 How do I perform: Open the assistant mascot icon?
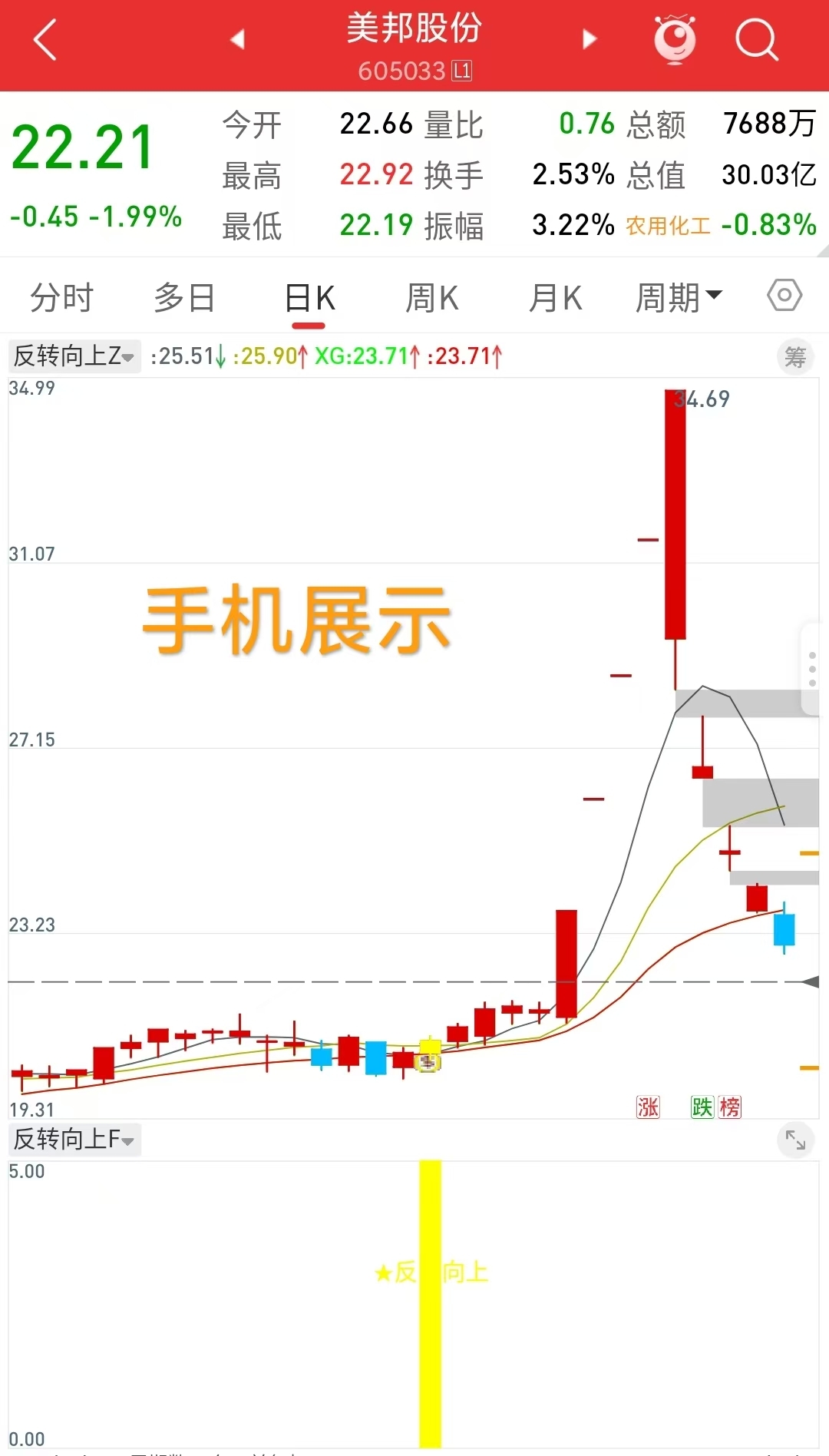[675, 39]
